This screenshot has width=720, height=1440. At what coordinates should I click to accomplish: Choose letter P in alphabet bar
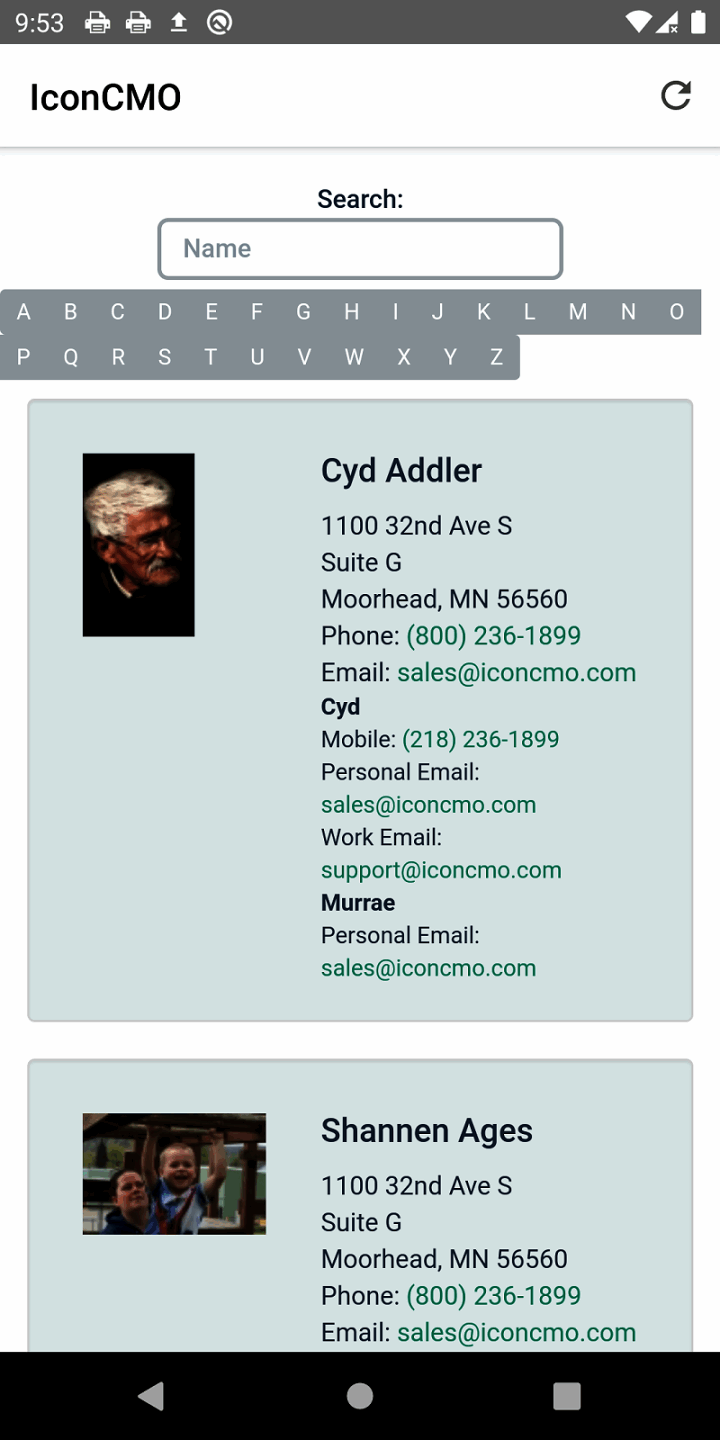(24, 357)
